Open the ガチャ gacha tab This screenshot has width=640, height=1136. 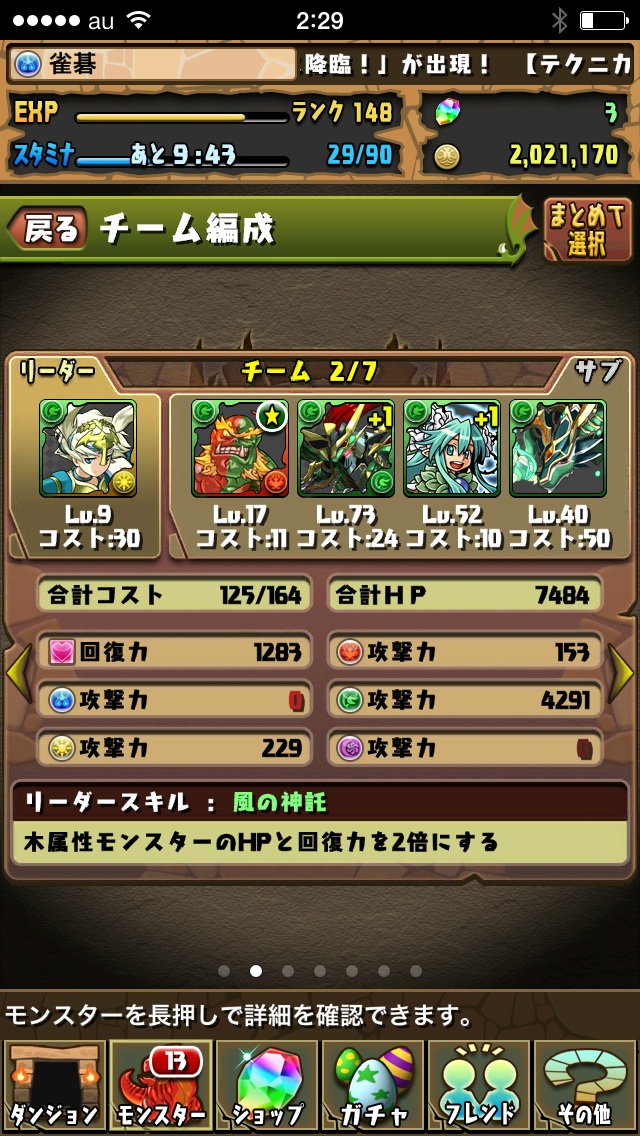[x=372, y=1085]
